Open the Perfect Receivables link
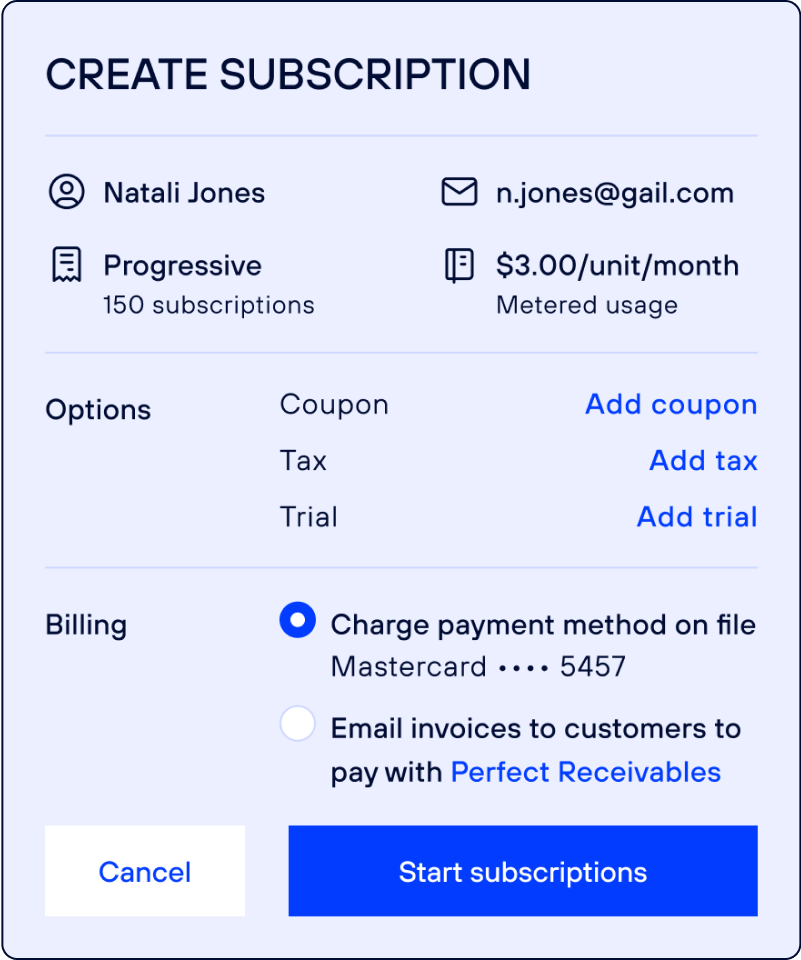801x960 pixels. [586, 772]
